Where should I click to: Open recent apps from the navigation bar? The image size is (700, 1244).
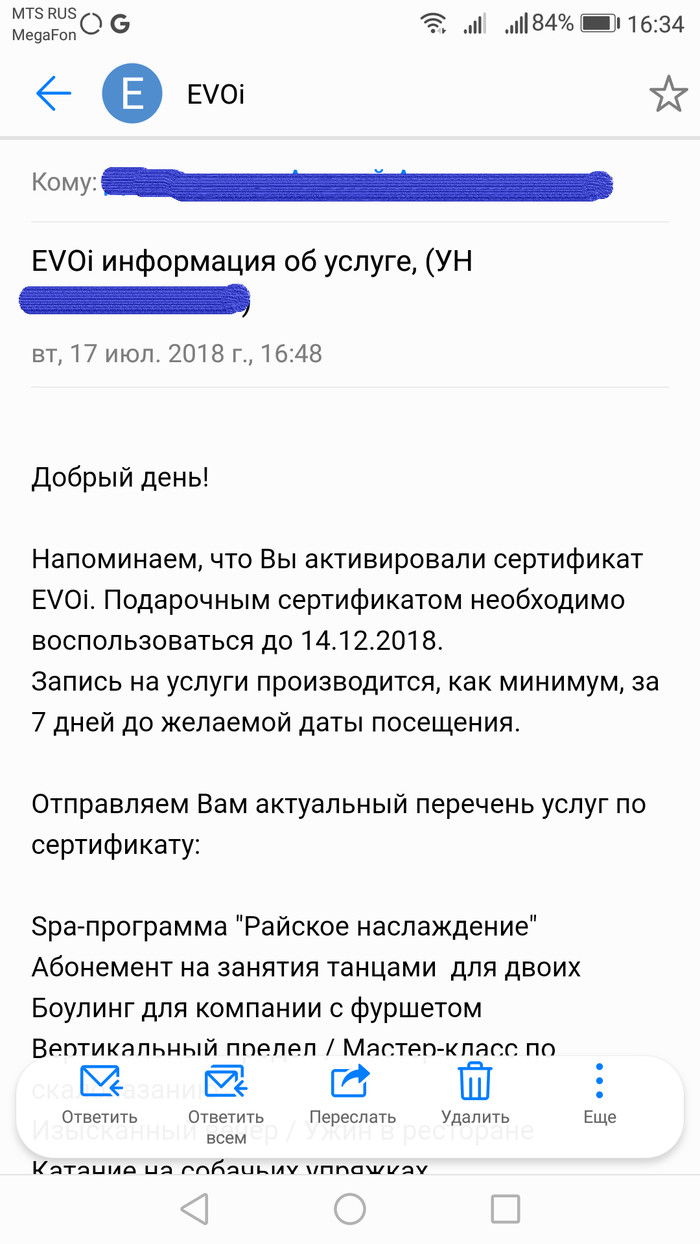[505, 1209]
